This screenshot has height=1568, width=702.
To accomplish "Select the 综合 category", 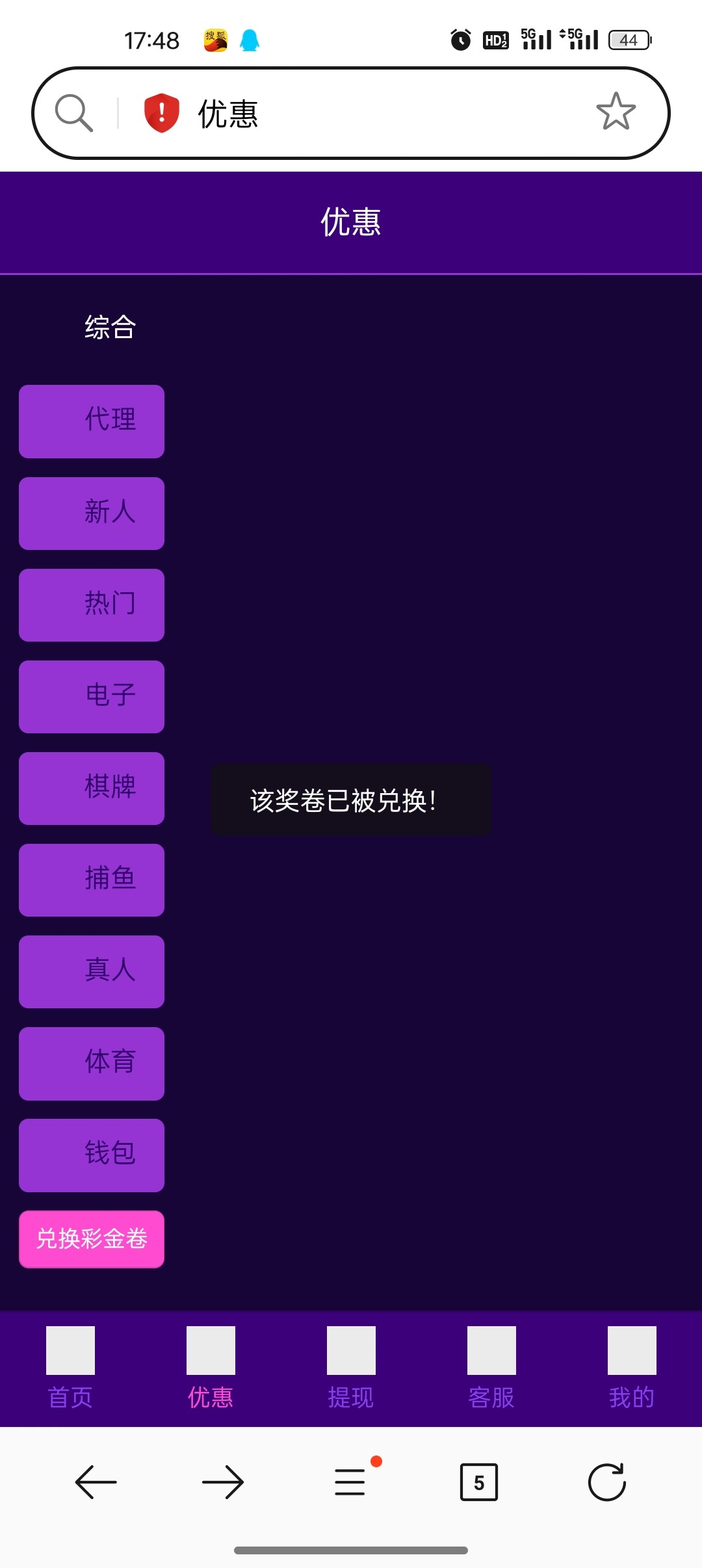I will pyautogui.click(x=110, y=327).
